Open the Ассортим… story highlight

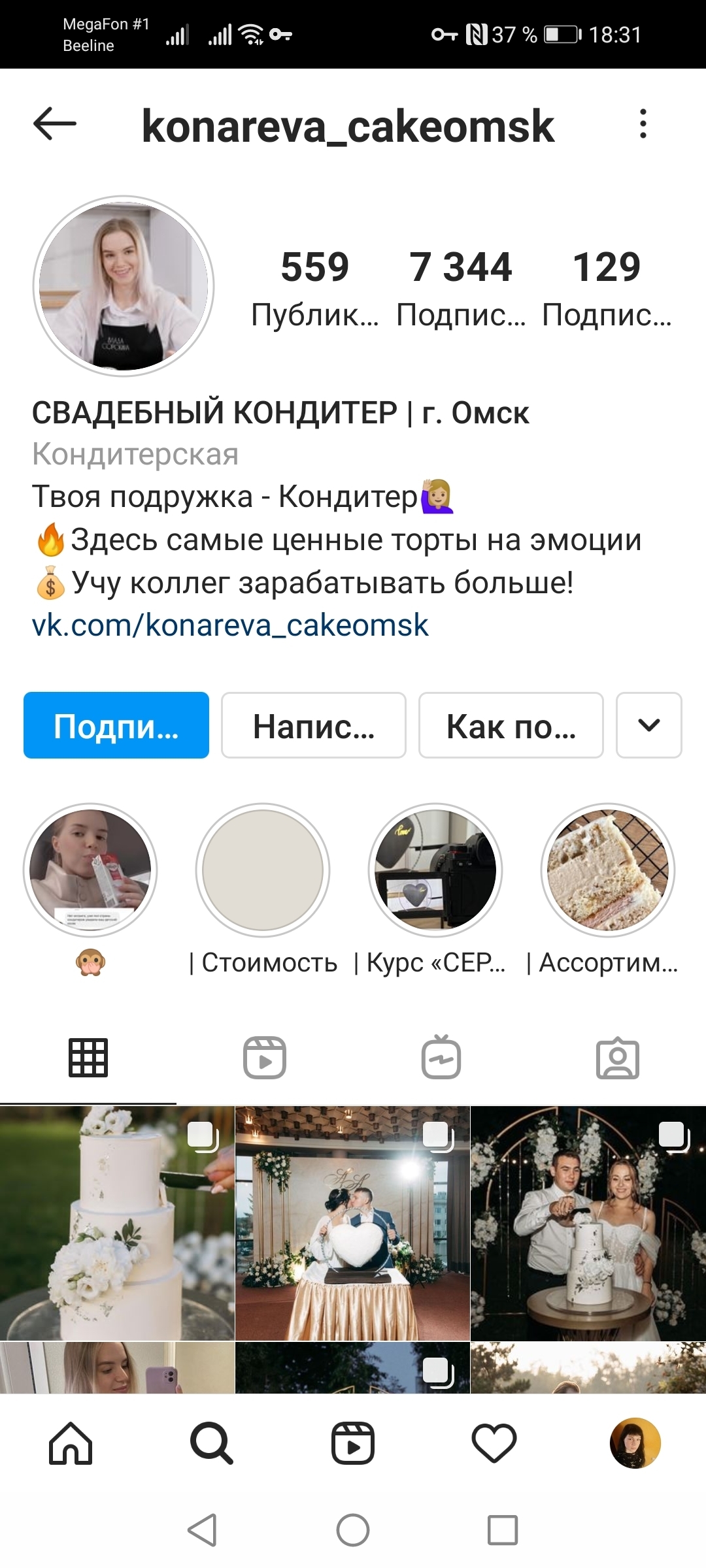[608, 870]
